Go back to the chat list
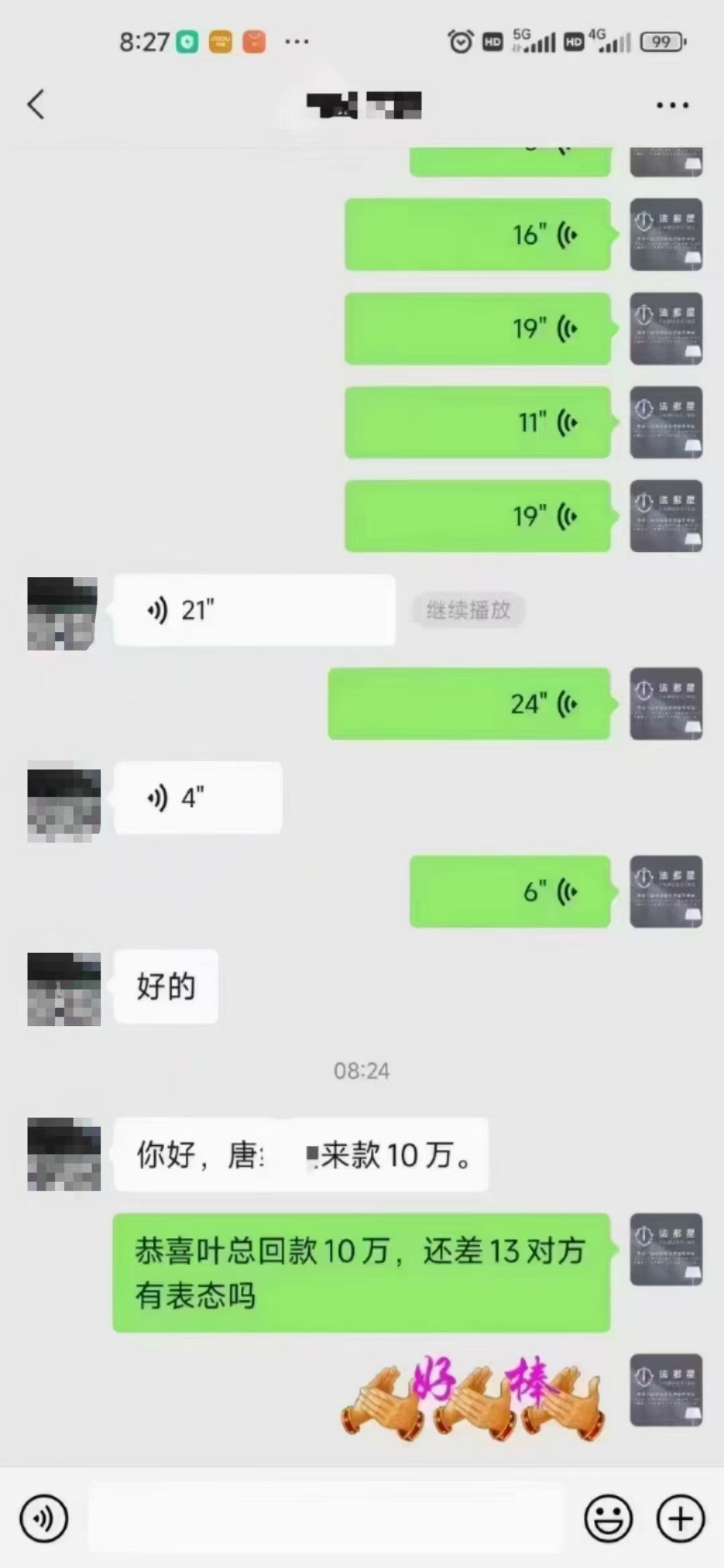 pos(36,105)
